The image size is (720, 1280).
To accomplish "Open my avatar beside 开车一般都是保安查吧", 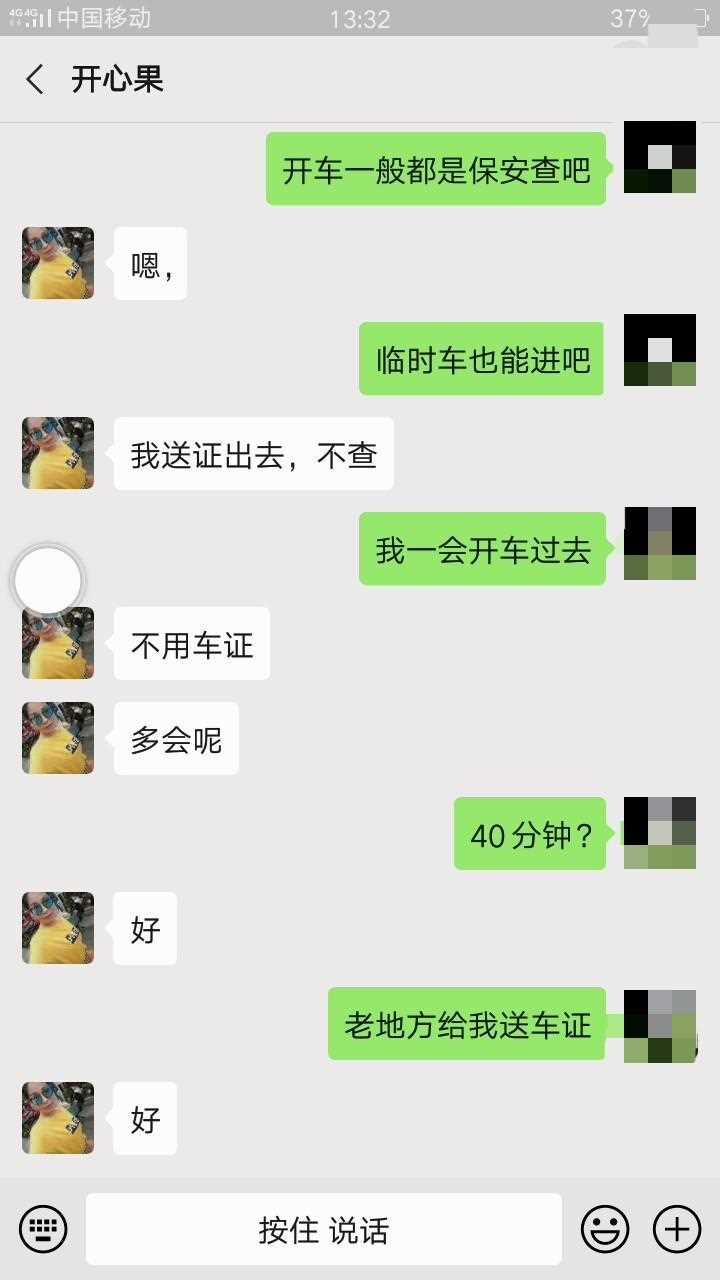I will (x=660, y=157).
